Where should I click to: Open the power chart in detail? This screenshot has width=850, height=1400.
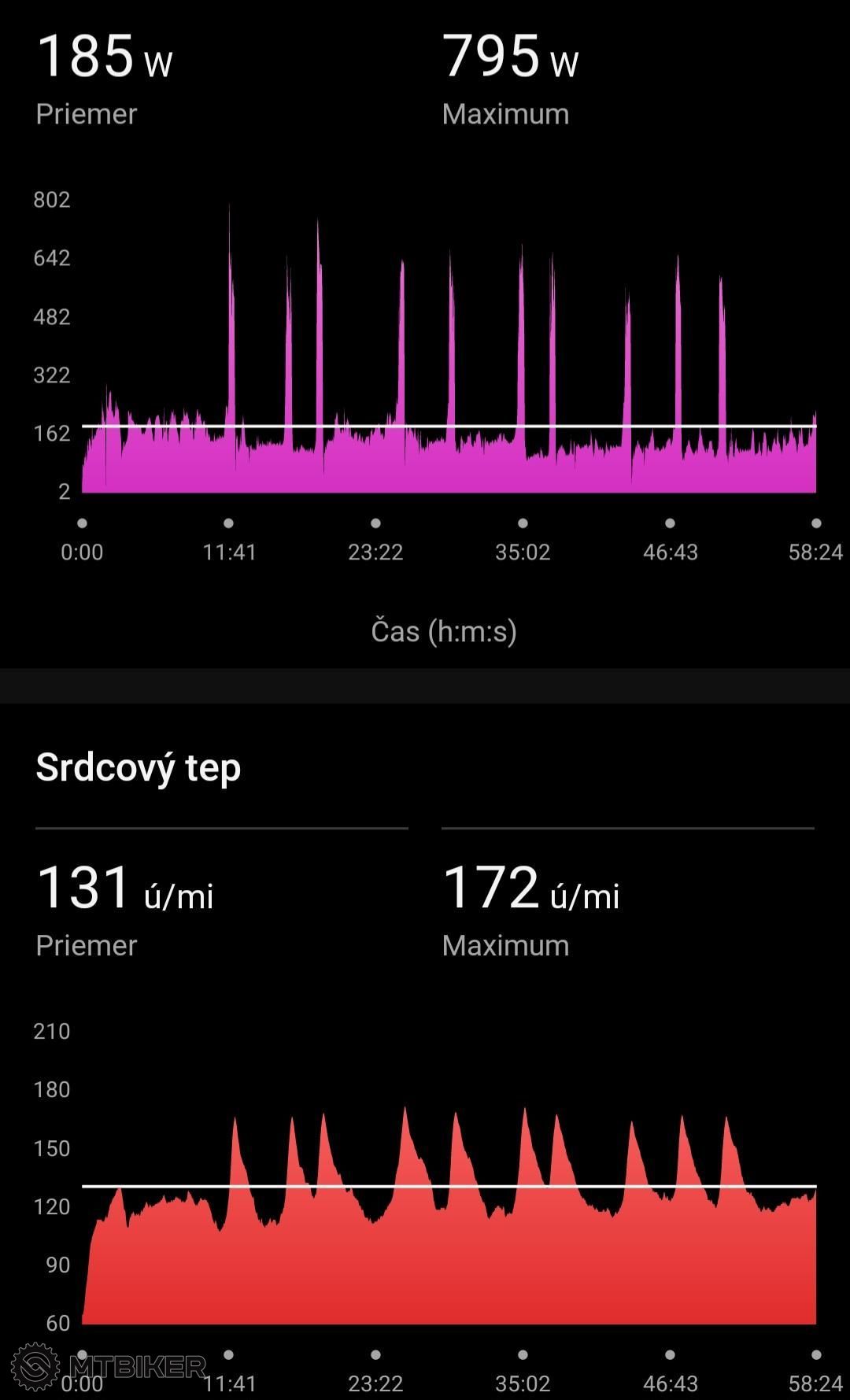click(449, 348)
